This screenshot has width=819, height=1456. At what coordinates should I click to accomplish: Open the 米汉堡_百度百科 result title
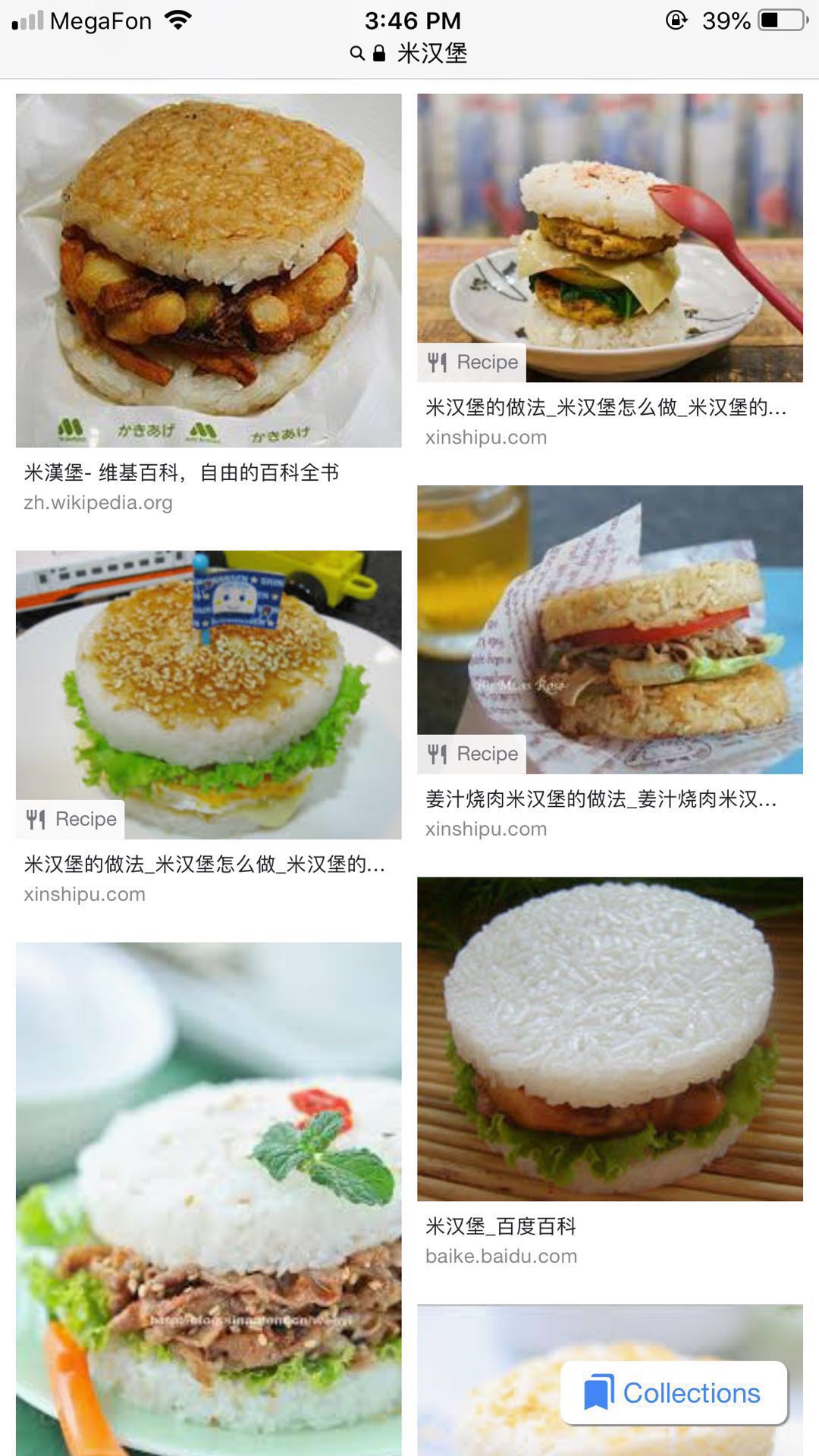500,1226
